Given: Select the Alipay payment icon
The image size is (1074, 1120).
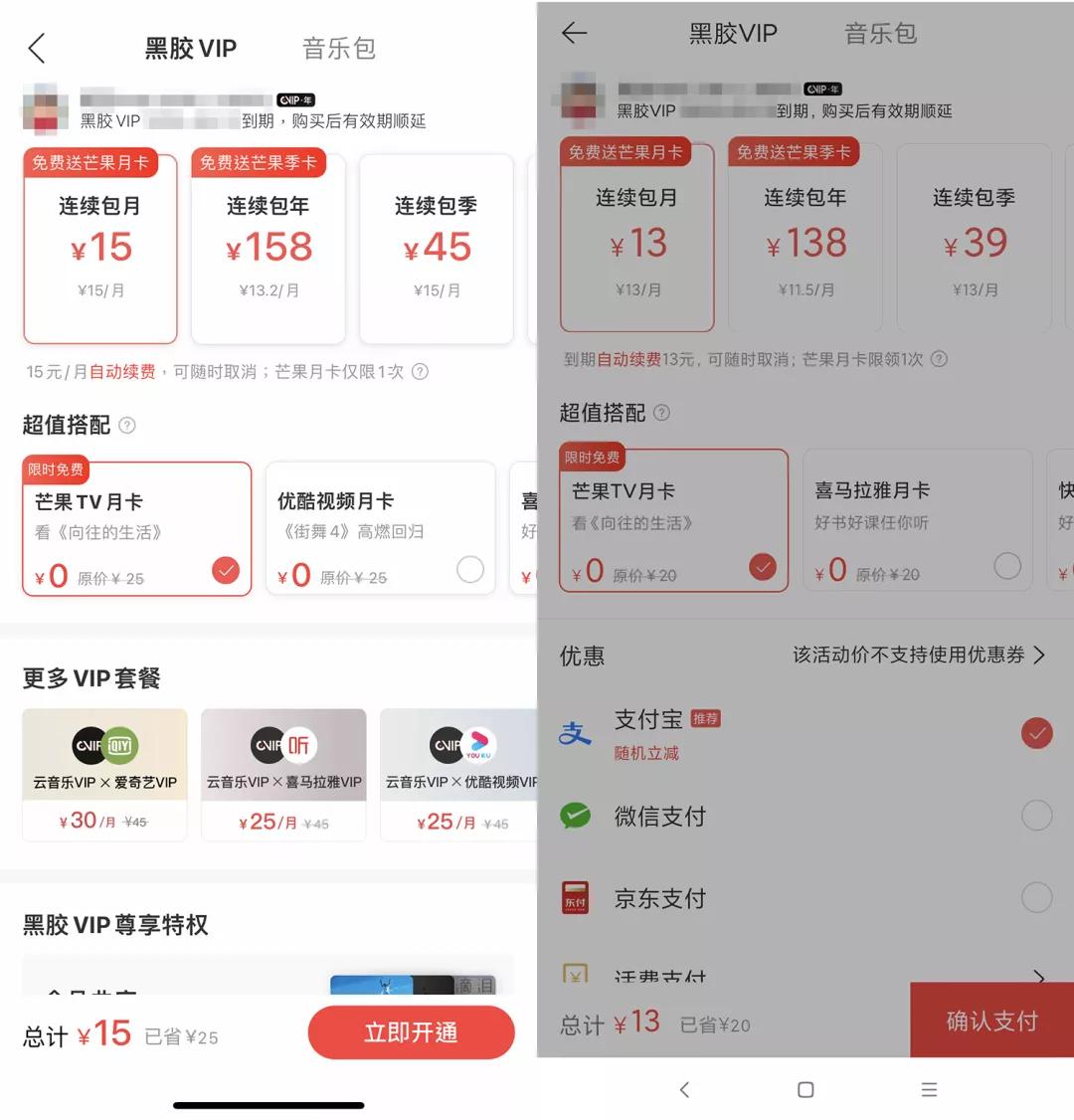Looking at the screenshot, I should click(x=575, y=730).
